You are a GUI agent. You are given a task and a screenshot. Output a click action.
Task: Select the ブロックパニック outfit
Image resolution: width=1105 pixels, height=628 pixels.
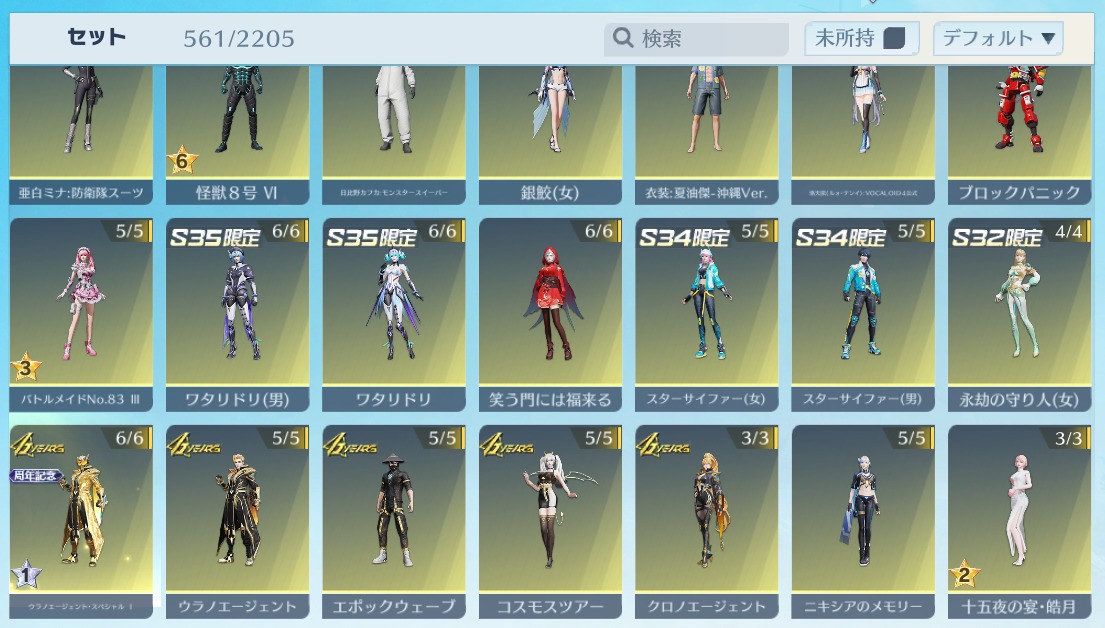[1019, 135]
